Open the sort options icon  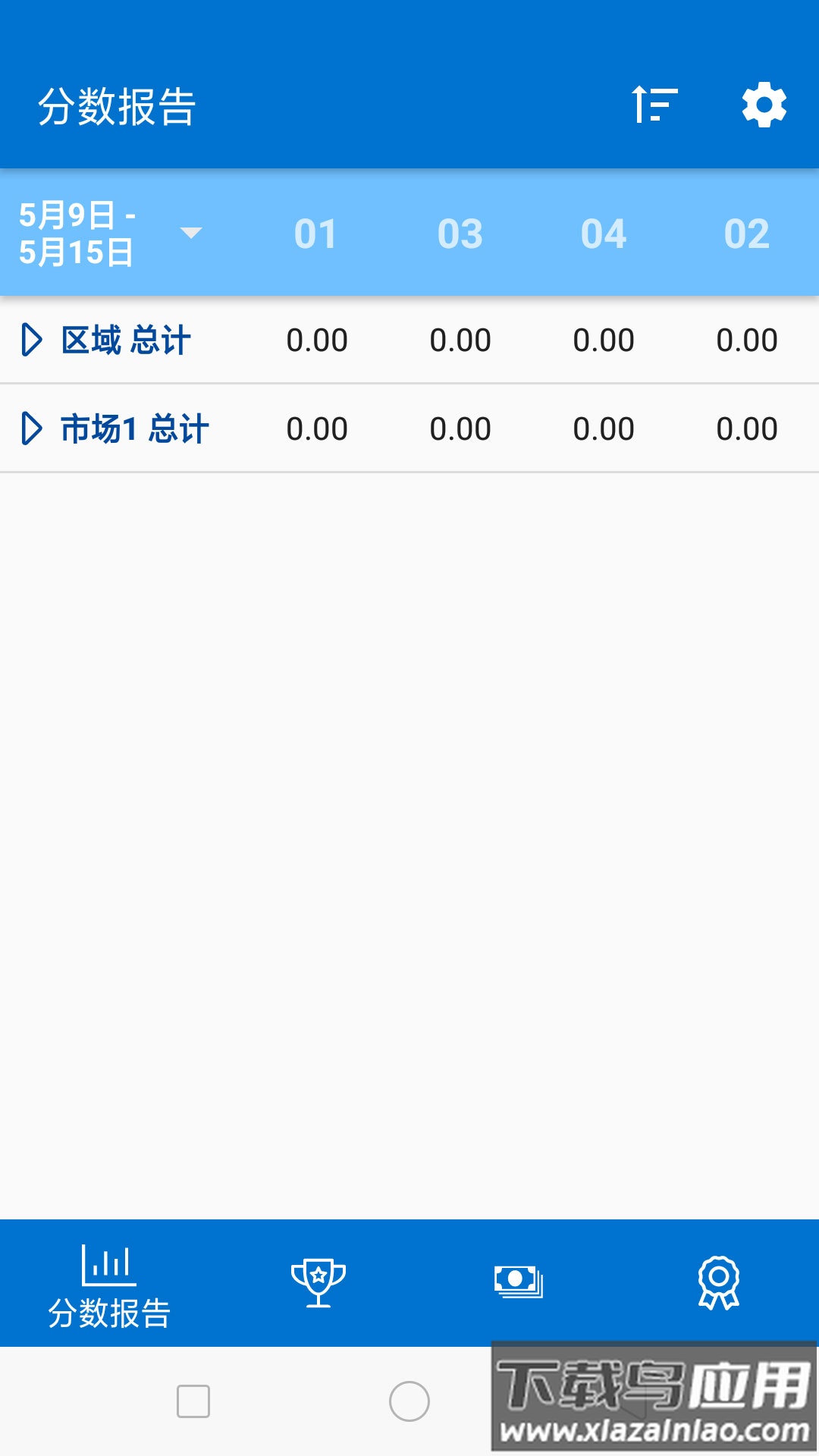click(654, 105)
